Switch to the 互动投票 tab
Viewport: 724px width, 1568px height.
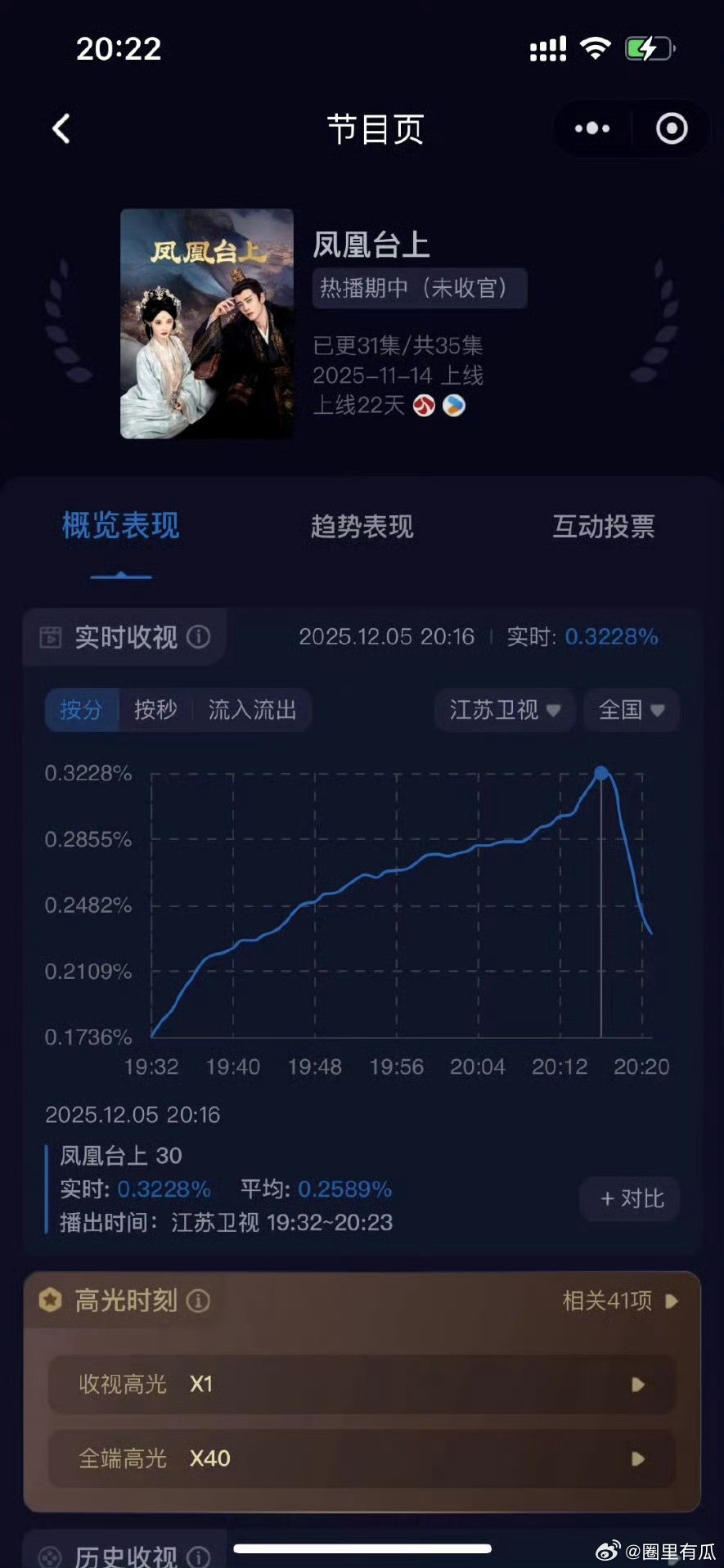pyautogui.click(x=604, y=527)
